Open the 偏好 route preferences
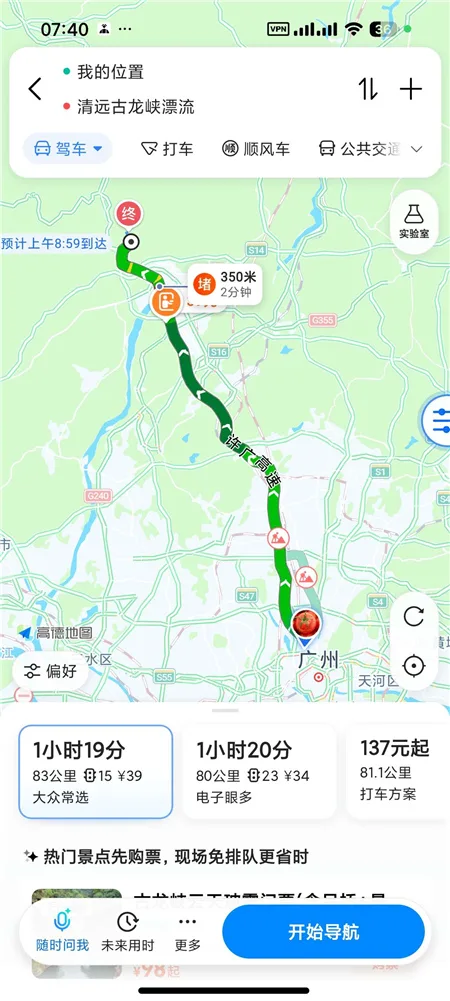Screen dimensions: 450x1001 point(51,671)
